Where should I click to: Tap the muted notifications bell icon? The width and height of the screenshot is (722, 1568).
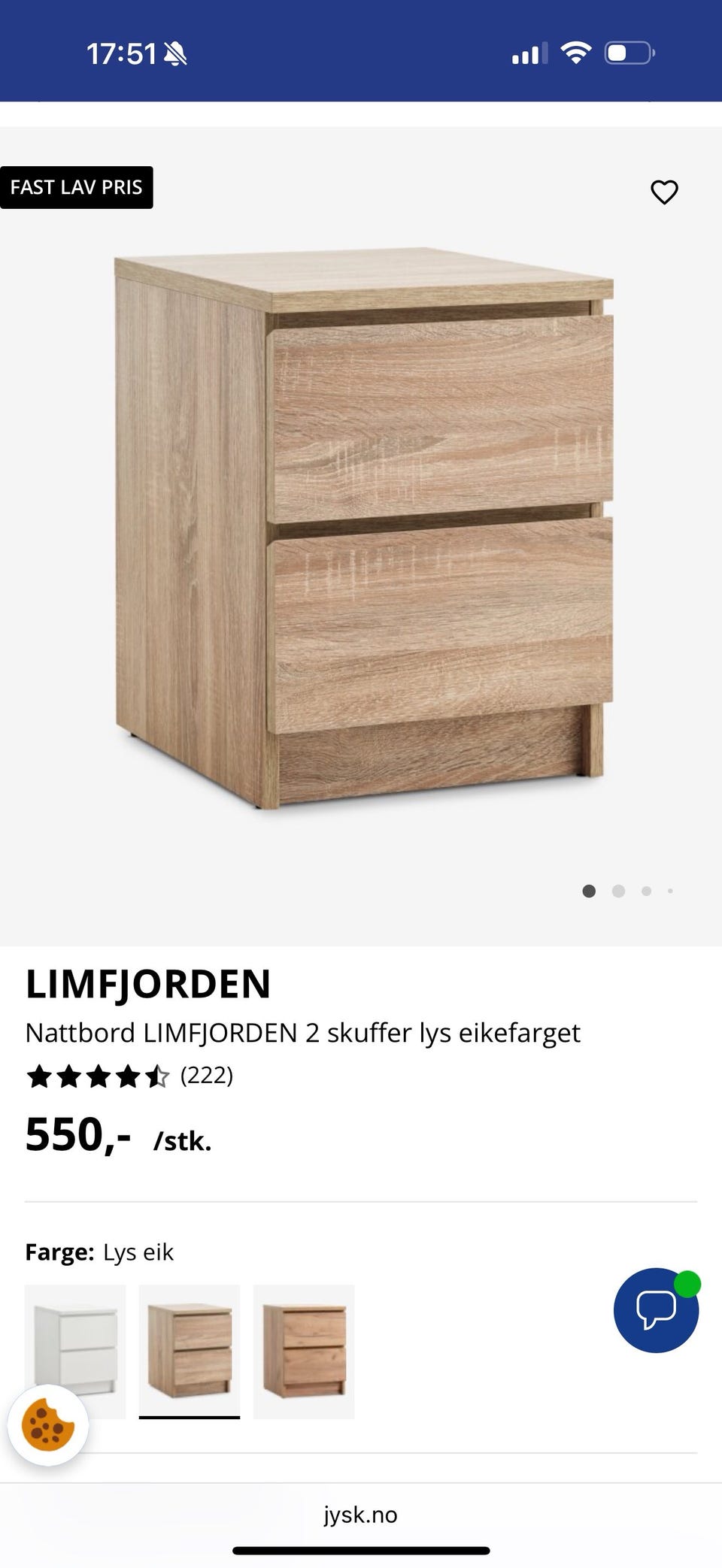[x=174, y=53]
